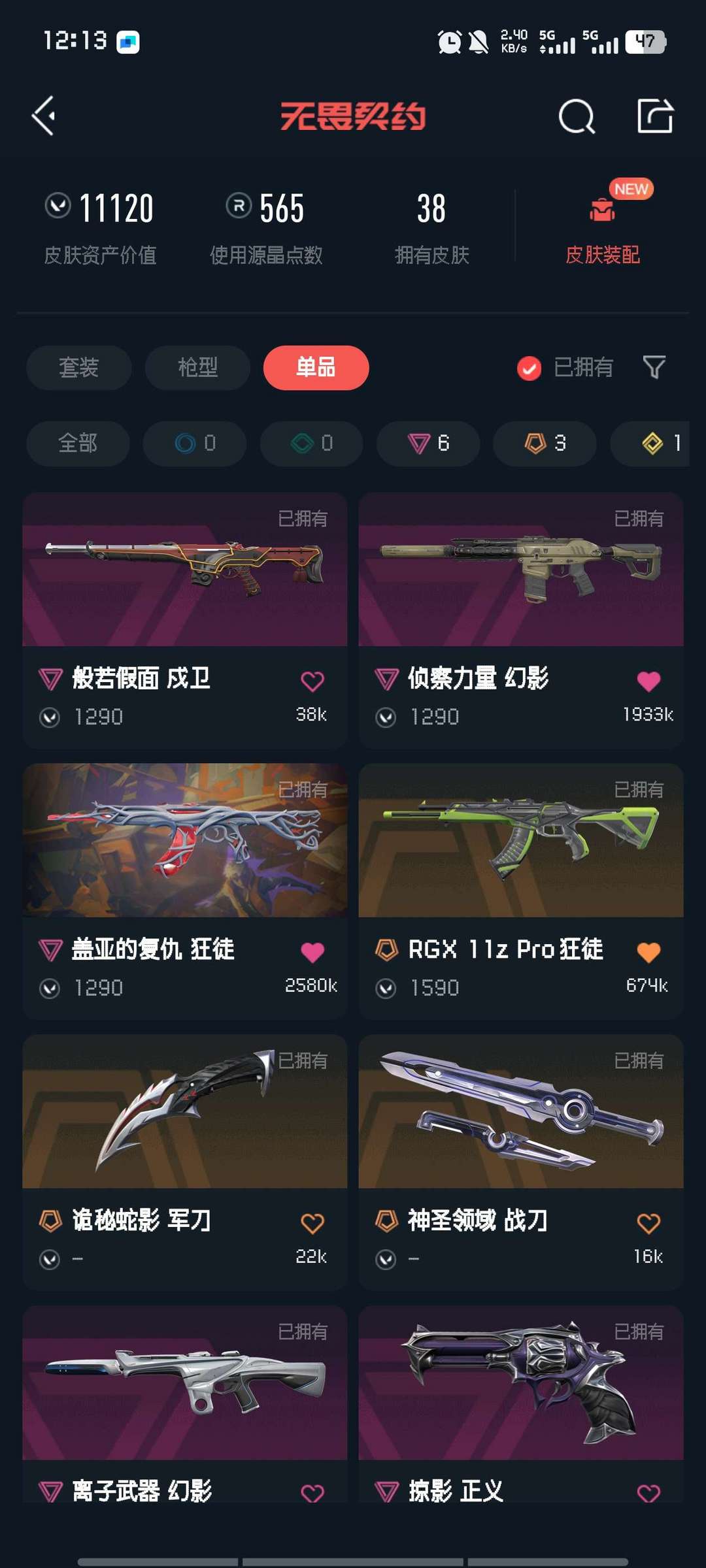Switch to the 枪型 tab
Image resolution: width=706 pixels, height=1568 pixels.
197,368
